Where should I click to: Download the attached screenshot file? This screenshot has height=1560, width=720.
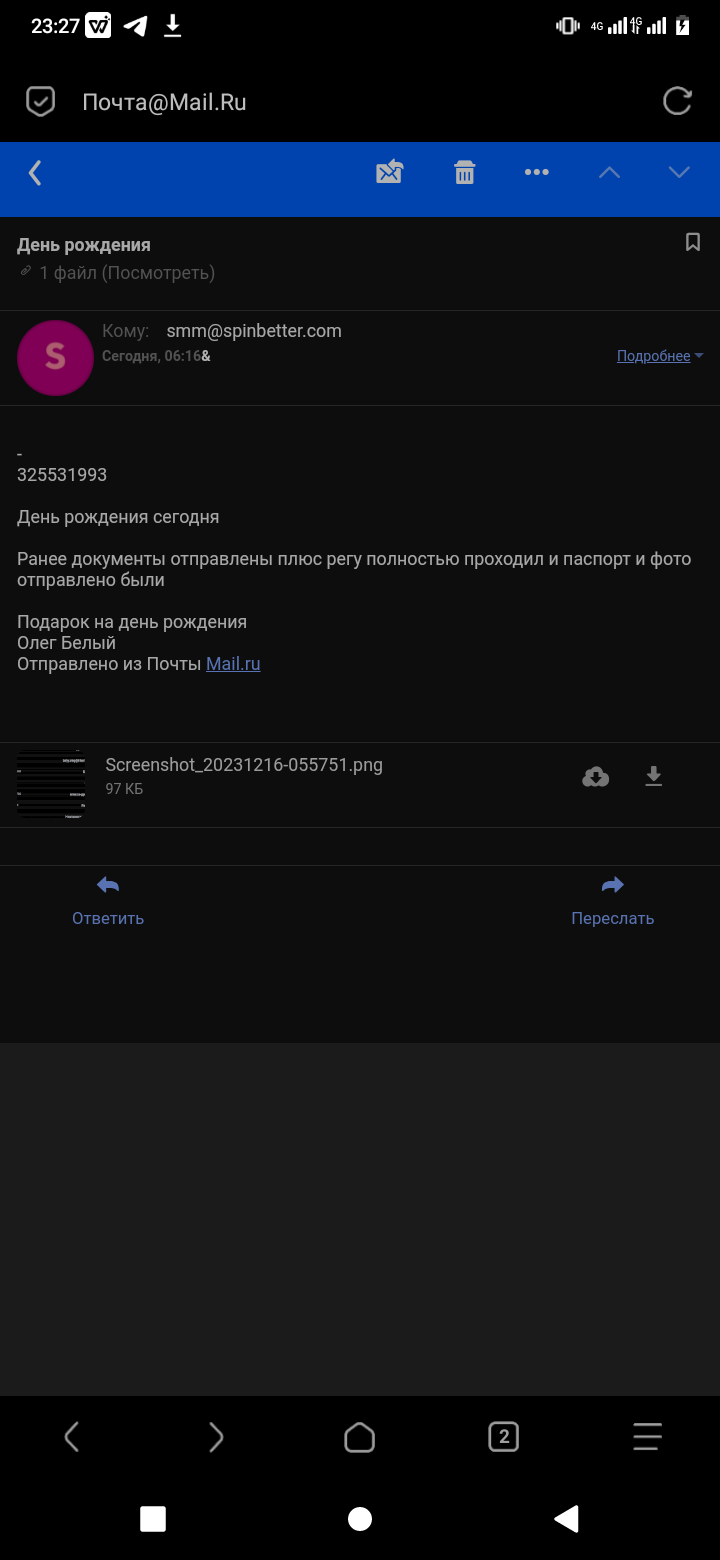(x=654, y=777)
